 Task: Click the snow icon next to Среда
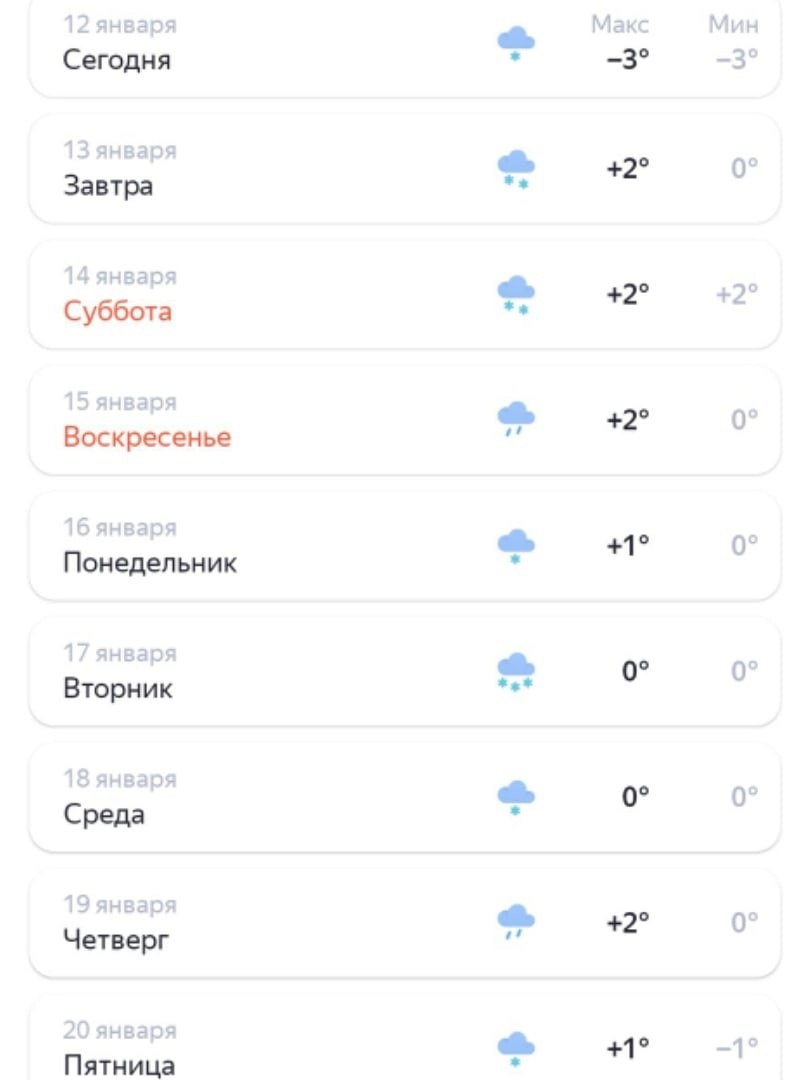514,796
